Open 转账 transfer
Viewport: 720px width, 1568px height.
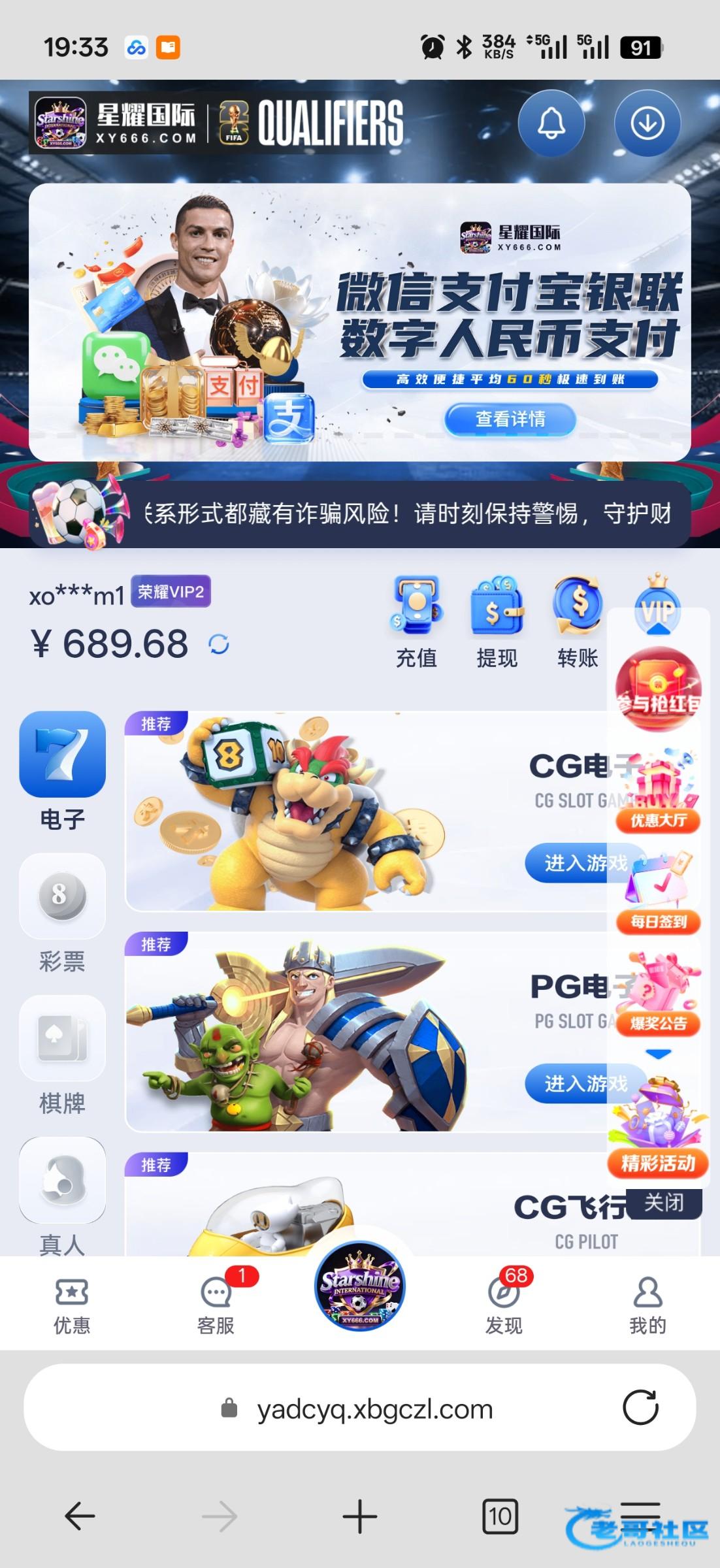coord(578,621)
